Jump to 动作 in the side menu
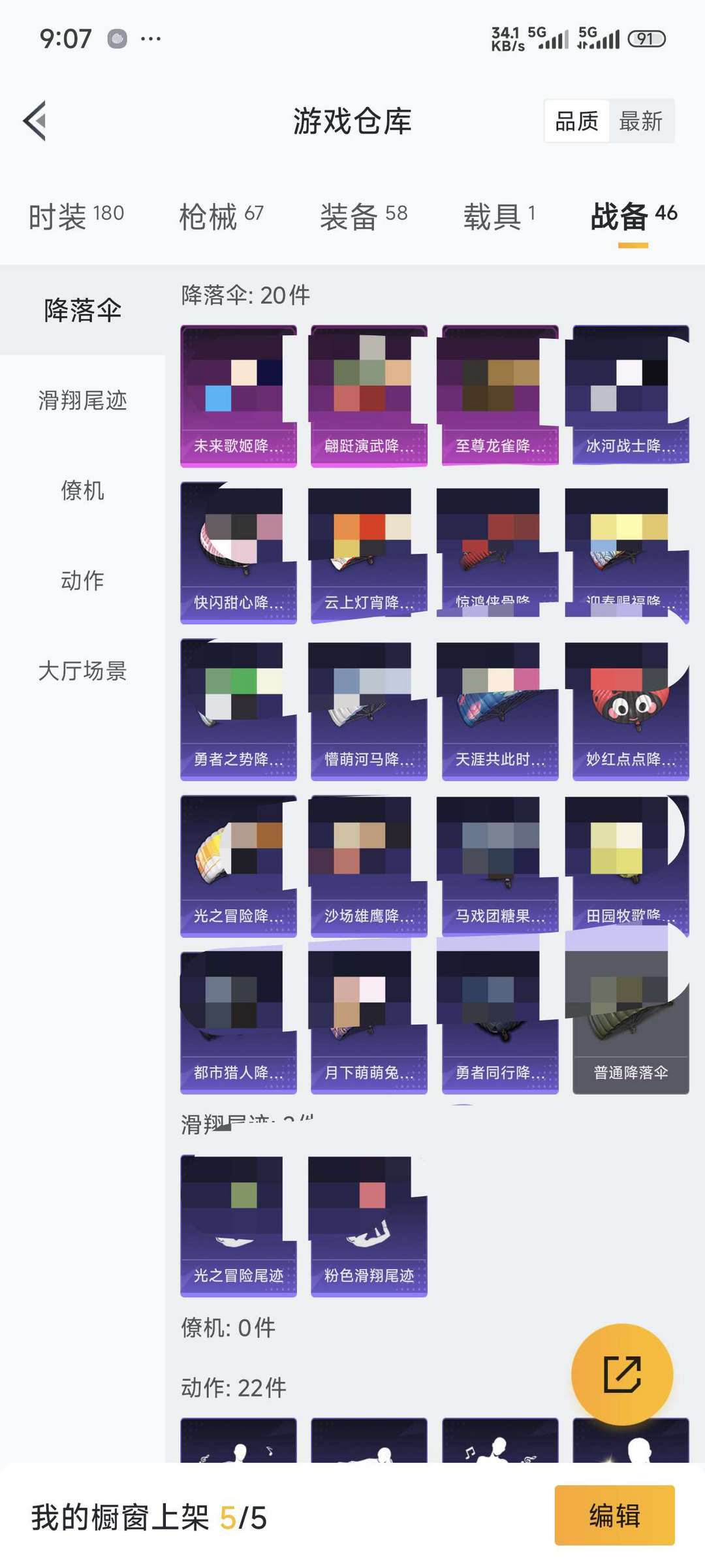The width and height of the screenshot is (705, 1568). point(82,581)
